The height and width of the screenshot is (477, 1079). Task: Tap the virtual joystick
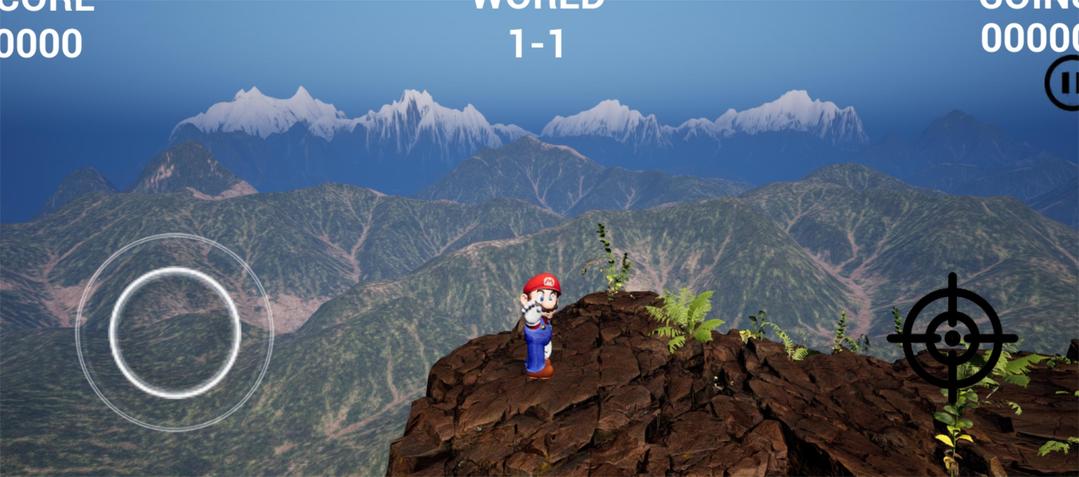click(175, 332)
